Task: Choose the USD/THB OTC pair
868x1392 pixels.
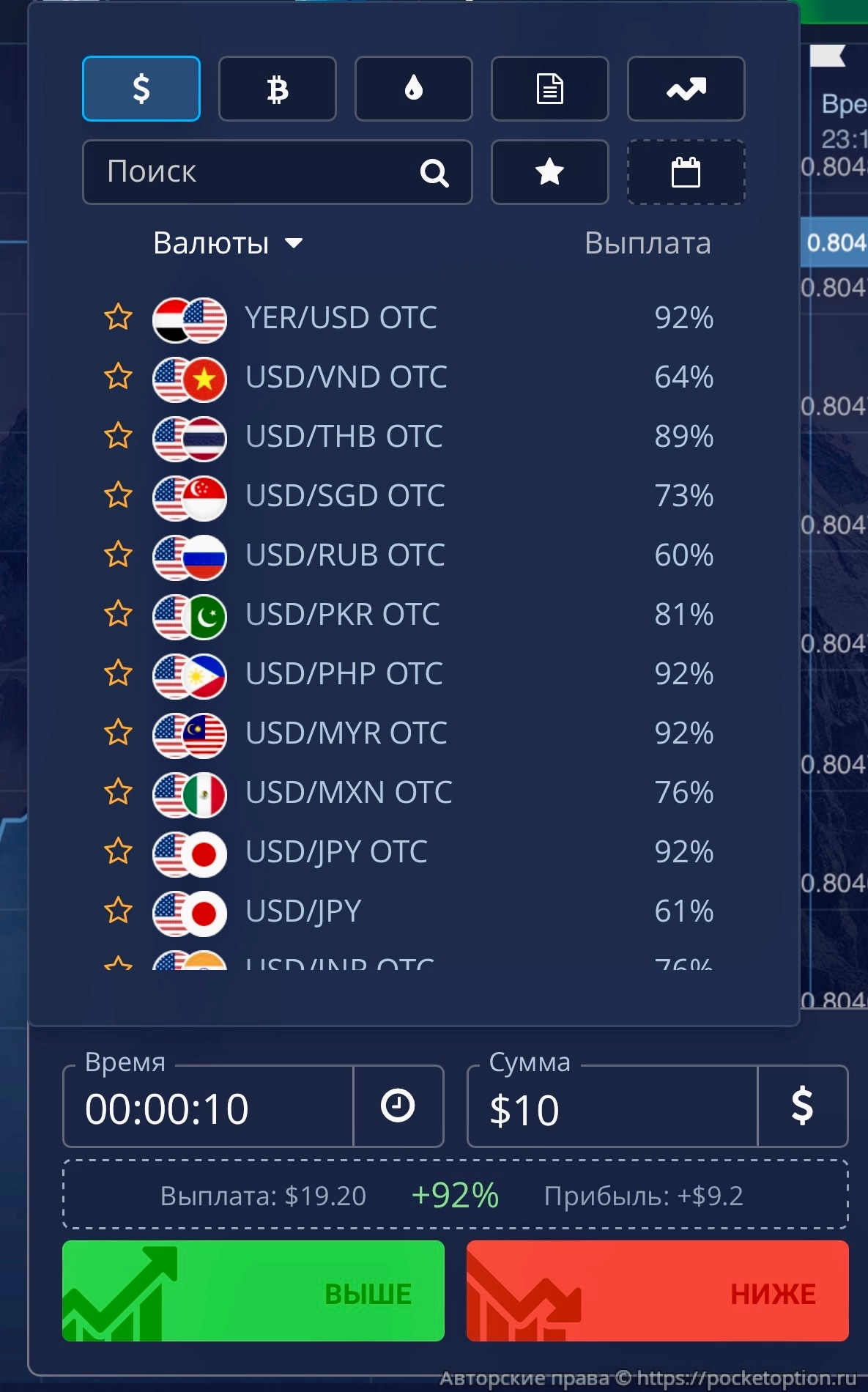Action: 344,437
